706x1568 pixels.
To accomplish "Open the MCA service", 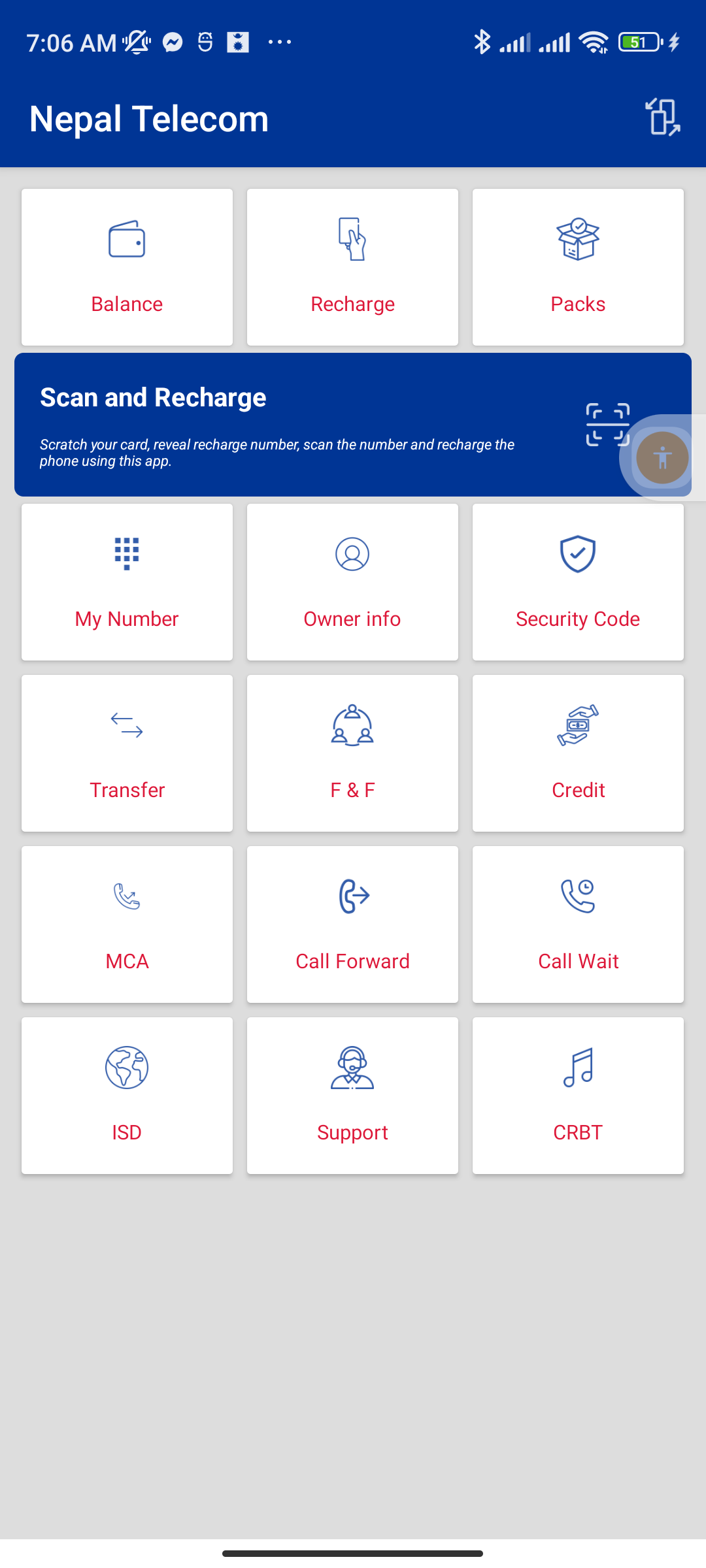I will (x=127, y=924).
